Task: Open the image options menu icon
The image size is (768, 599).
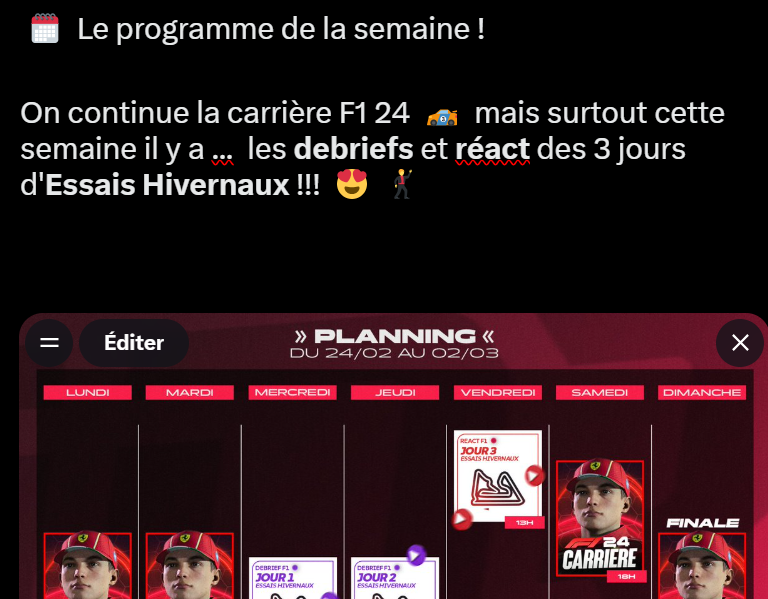Action: [49, 343]
